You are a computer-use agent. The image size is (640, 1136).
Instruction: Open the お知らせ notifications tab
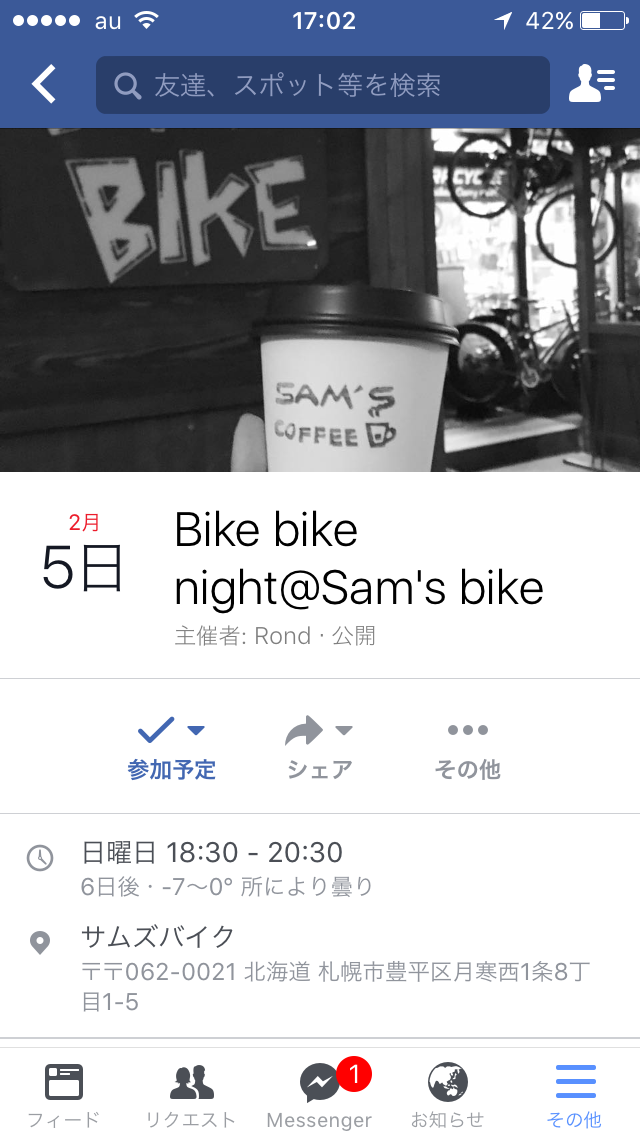click(x=447, y=1095)
